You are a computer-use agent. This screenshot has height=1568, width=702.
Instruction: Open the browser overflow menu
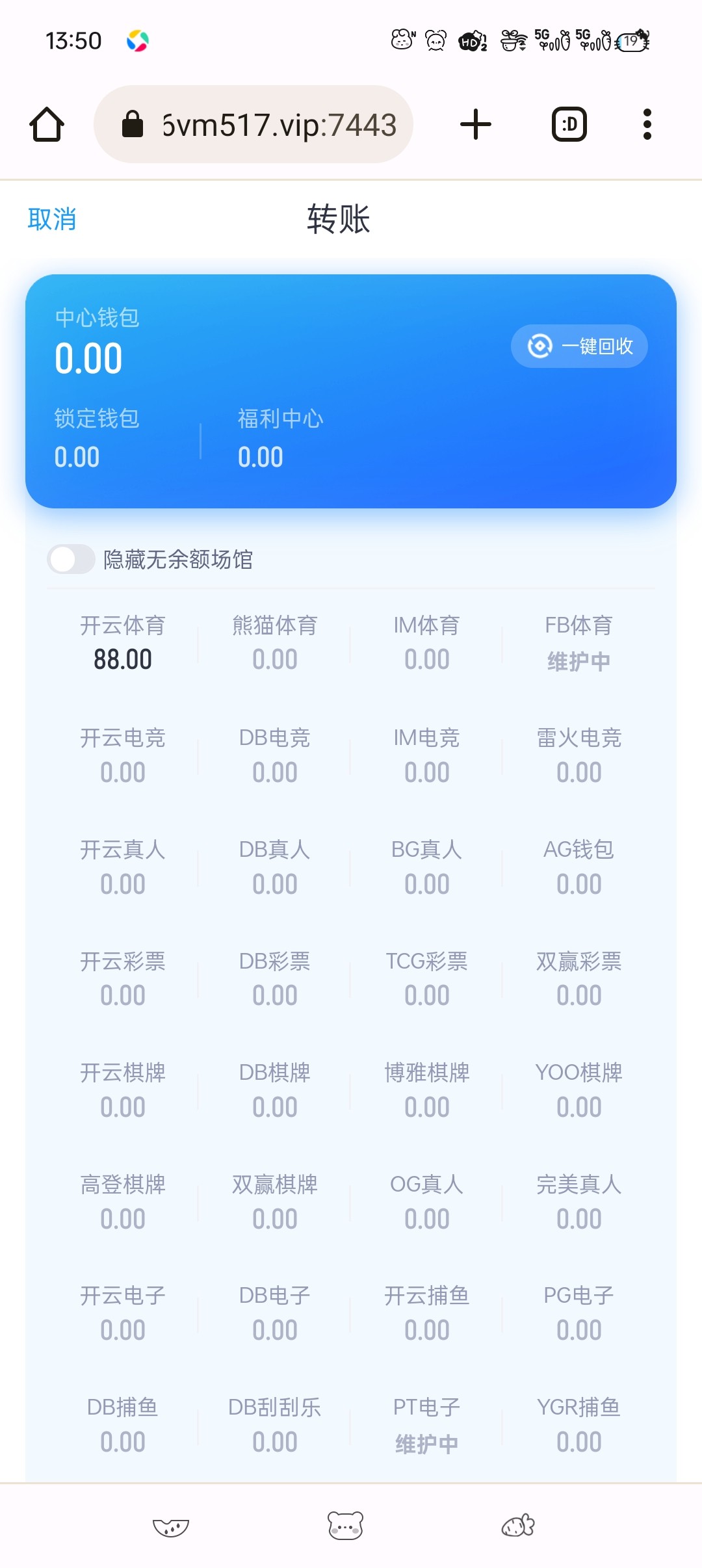coord(647,124)
